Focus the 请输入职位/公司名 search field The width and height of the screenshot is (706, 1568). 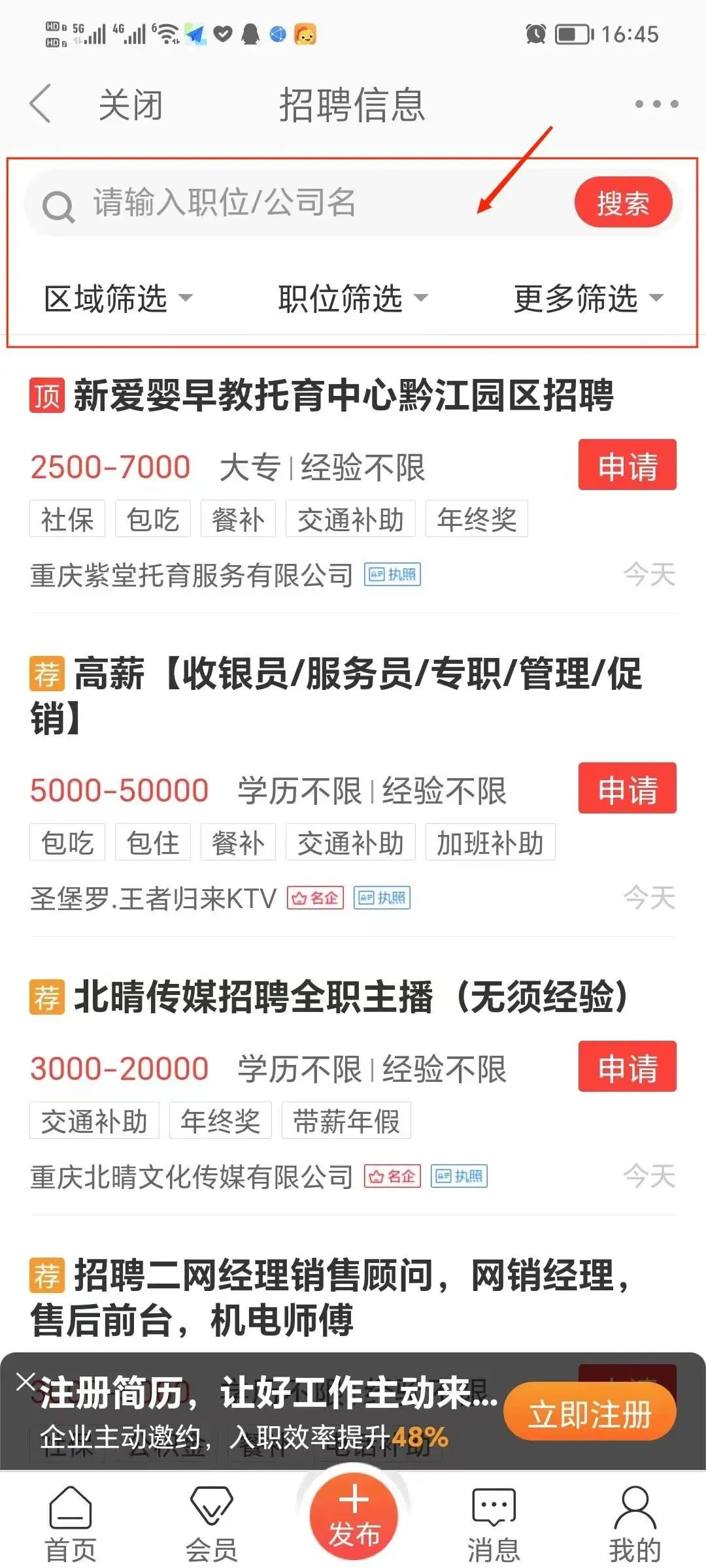coord(297,203)
